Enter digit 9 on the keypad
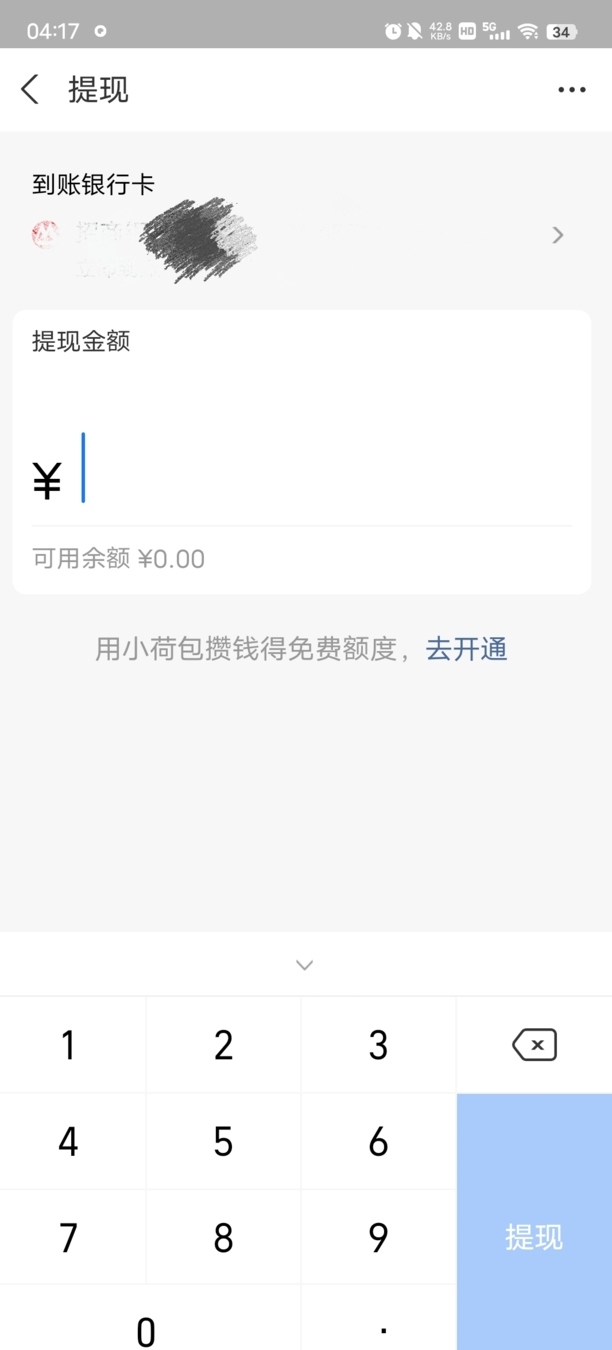This screenshot has height=1350, width=612. (378, 1237)
